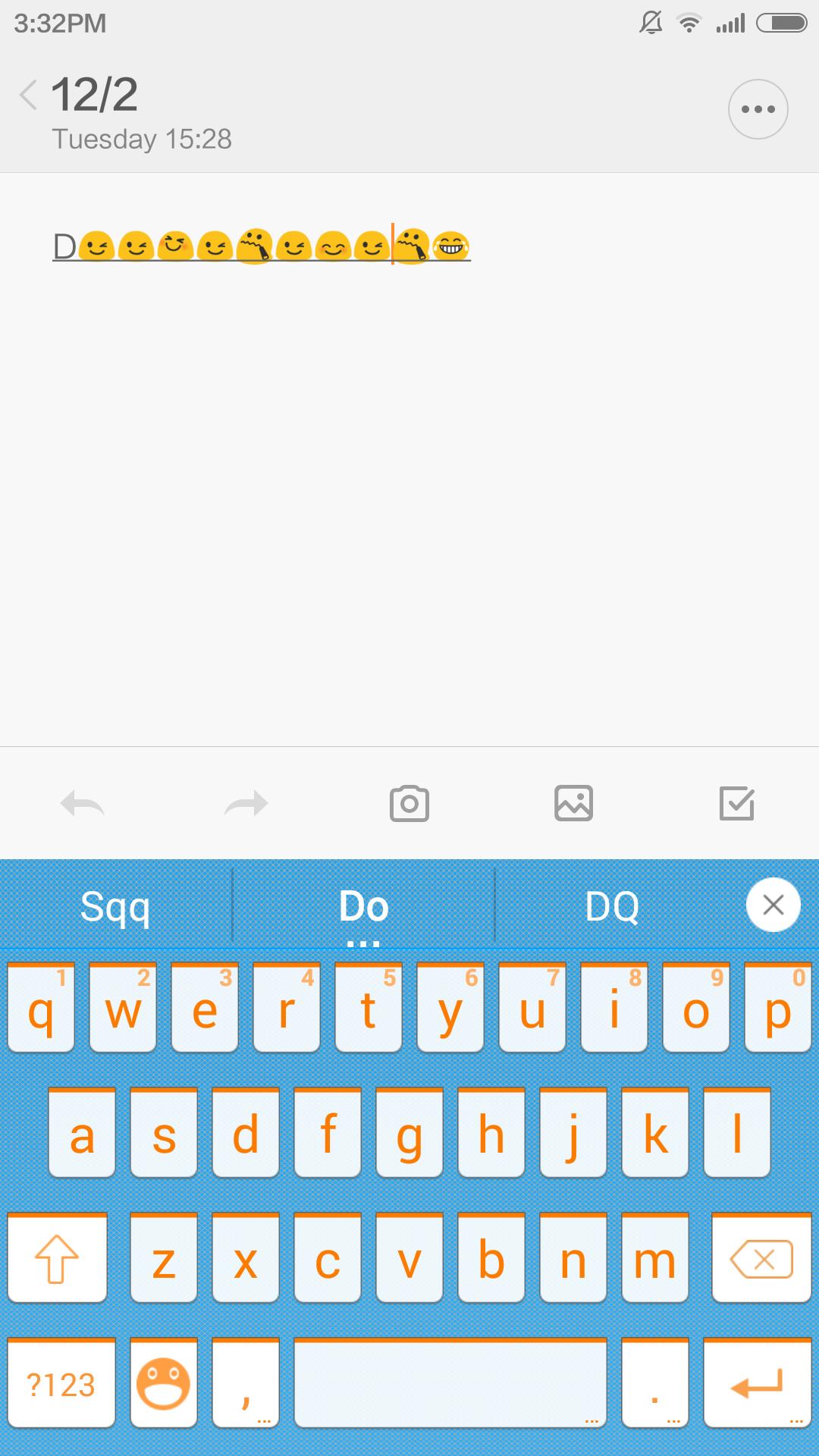Image resolution: width=819 pixels, height=1456 pixels.
Task: Open the emoji panel on the keyboard
Action: 162,1382
